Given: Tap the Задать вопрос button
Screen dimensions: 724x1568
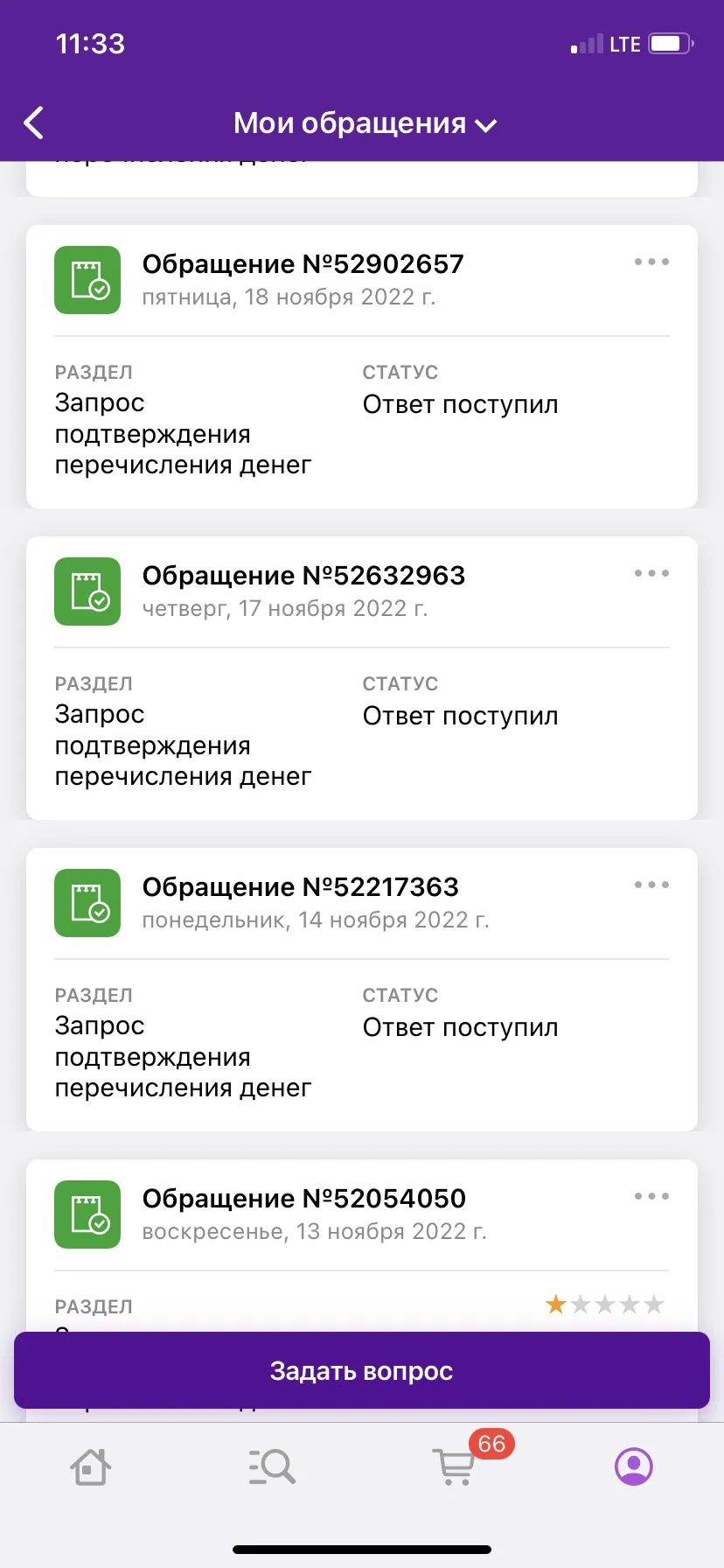Looking at the screenshot, I should click(x=362, y=1370).
